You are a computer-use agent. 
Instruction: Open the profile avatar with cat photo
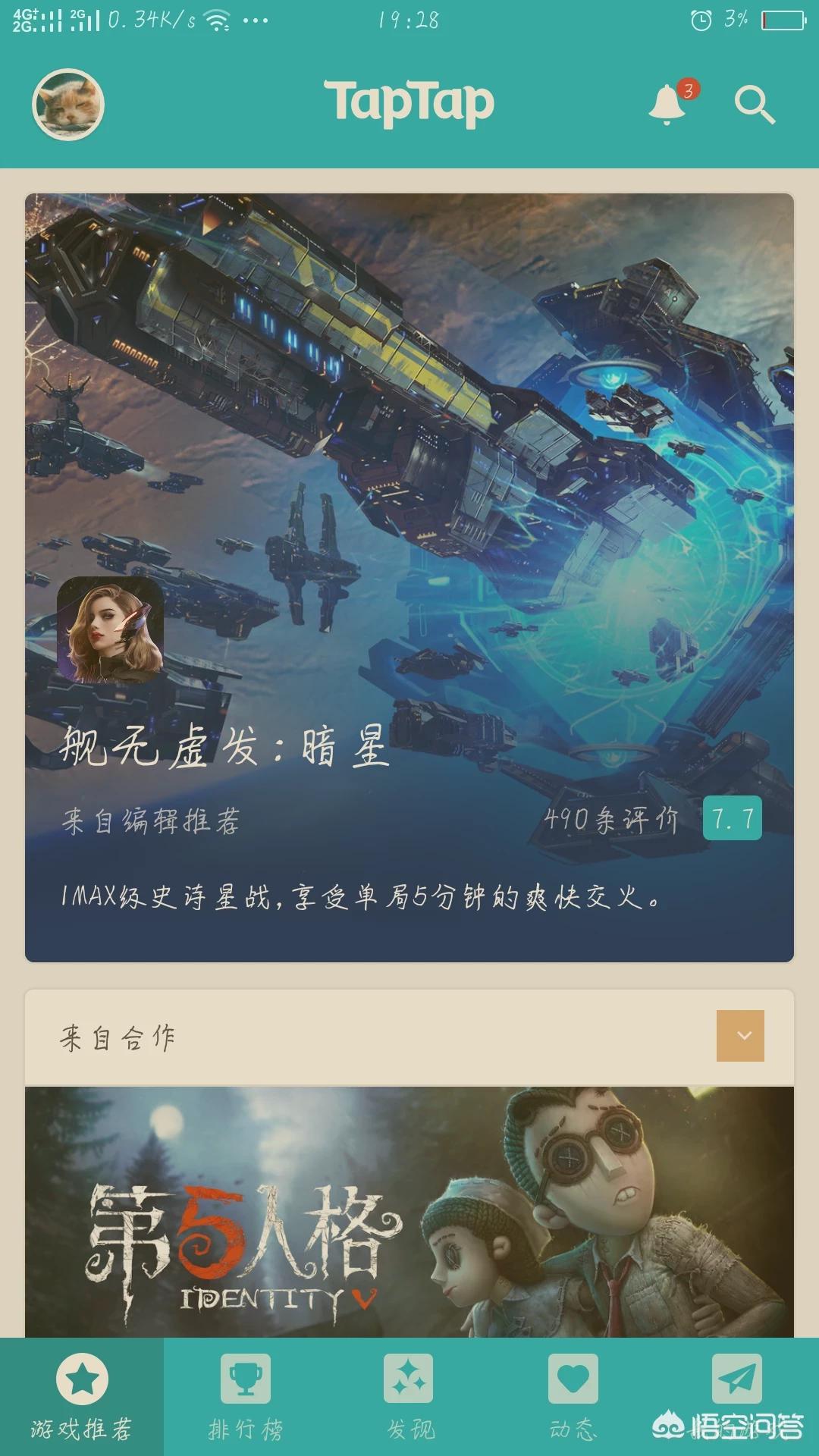click(x=68, y=105)
